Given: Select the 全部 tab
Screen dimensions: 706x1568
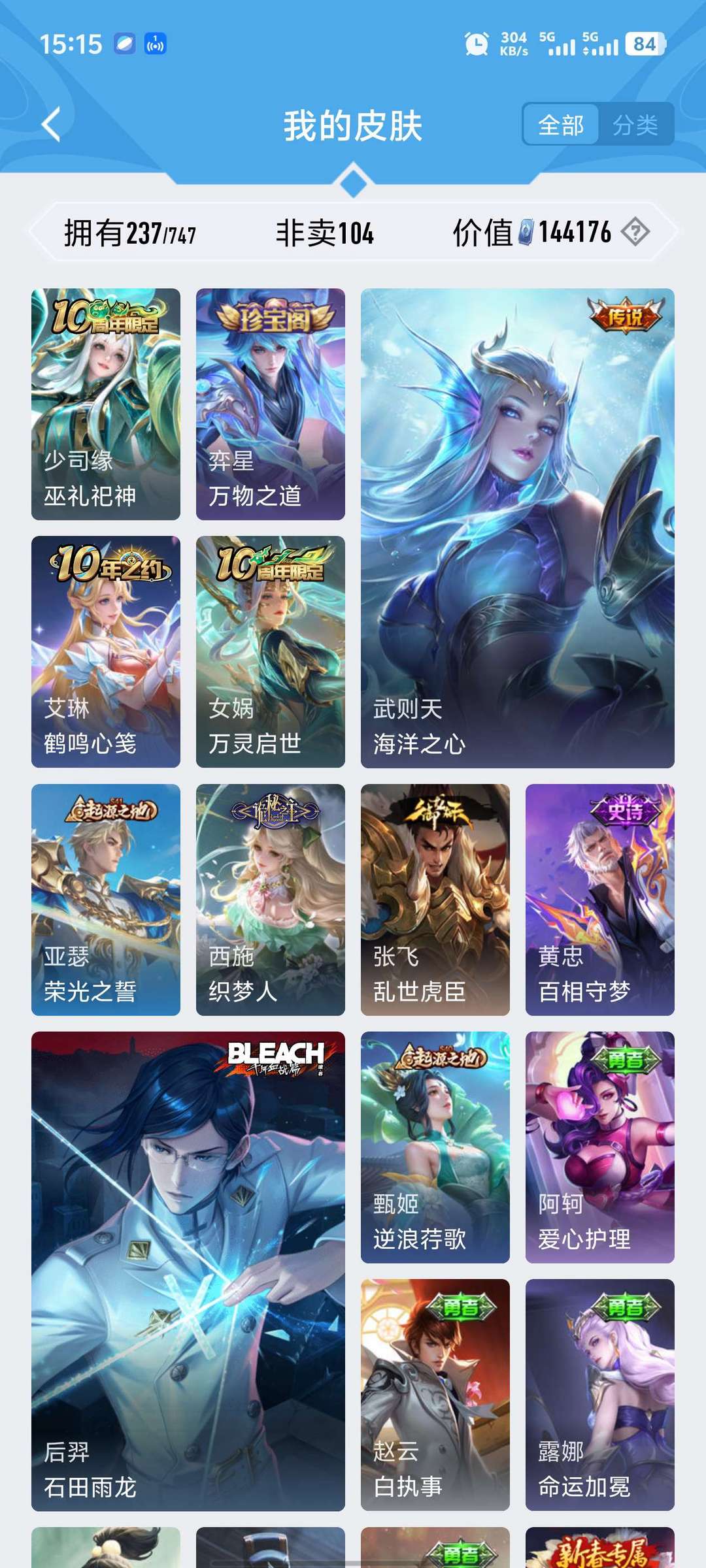Looking at the screenshot, I should (x=561, y=124).
